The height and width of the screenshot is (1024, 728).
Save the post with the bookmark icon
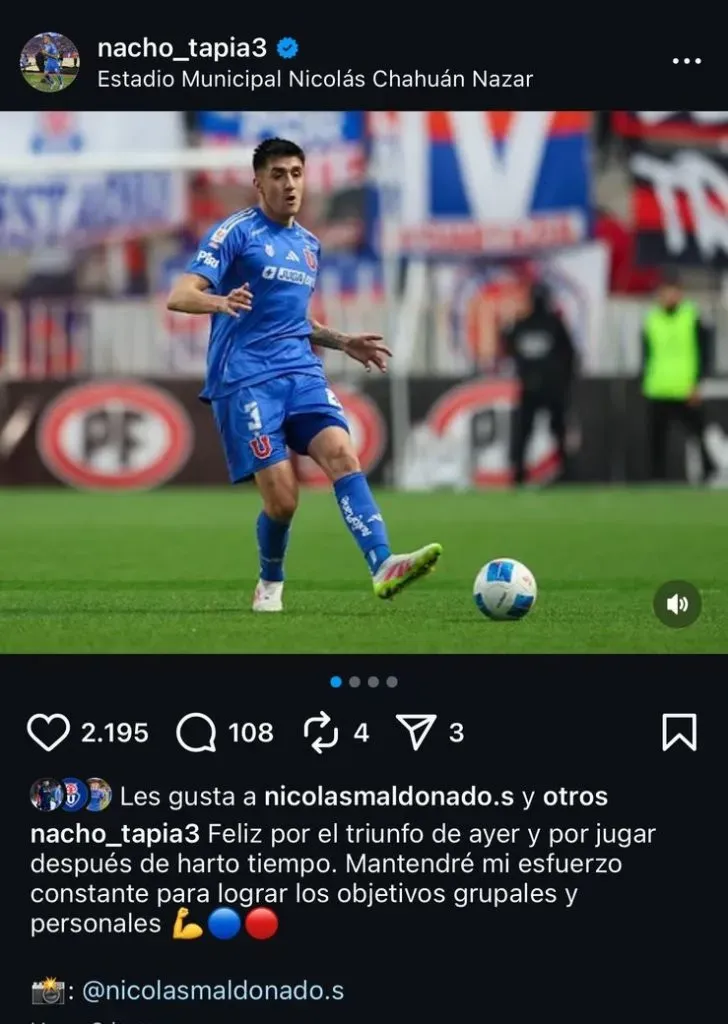(x=679, y=733)
